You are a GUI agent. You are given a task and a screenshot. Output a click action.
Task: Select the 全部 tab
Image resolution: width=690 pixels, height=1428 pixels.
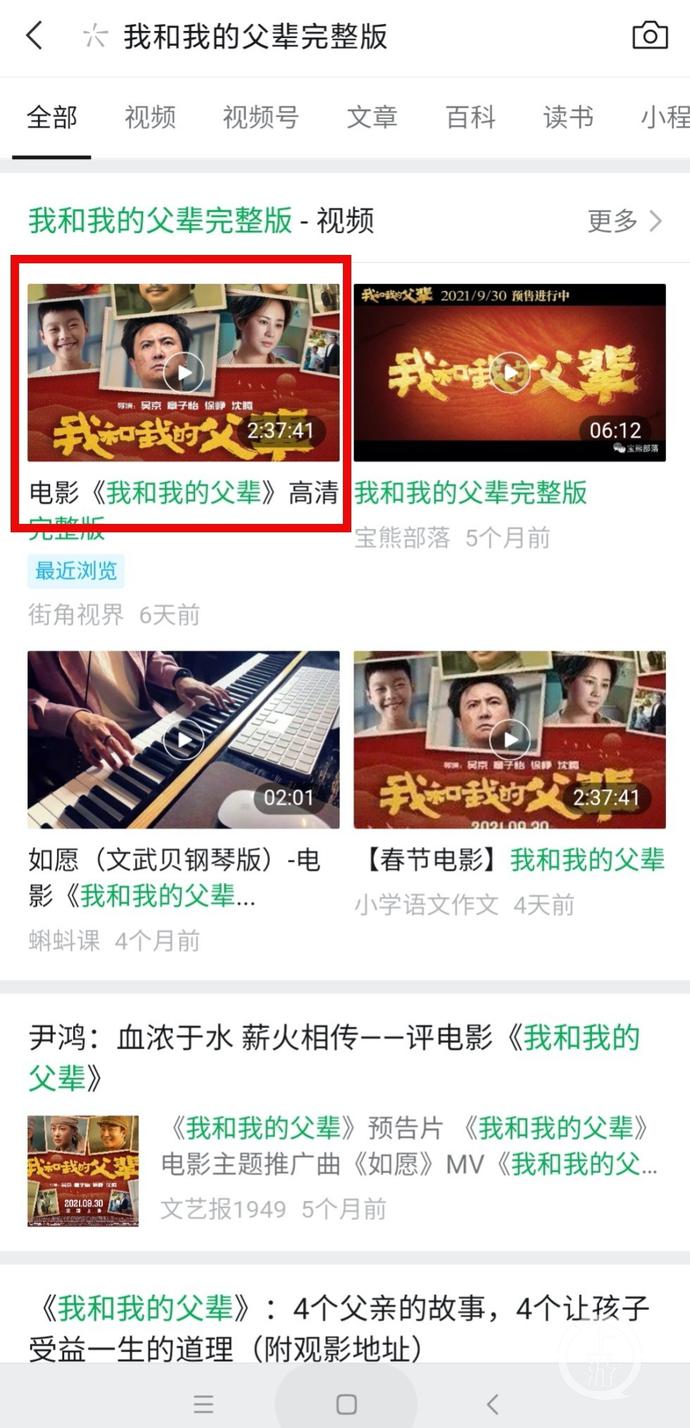(x=52, y=117)
